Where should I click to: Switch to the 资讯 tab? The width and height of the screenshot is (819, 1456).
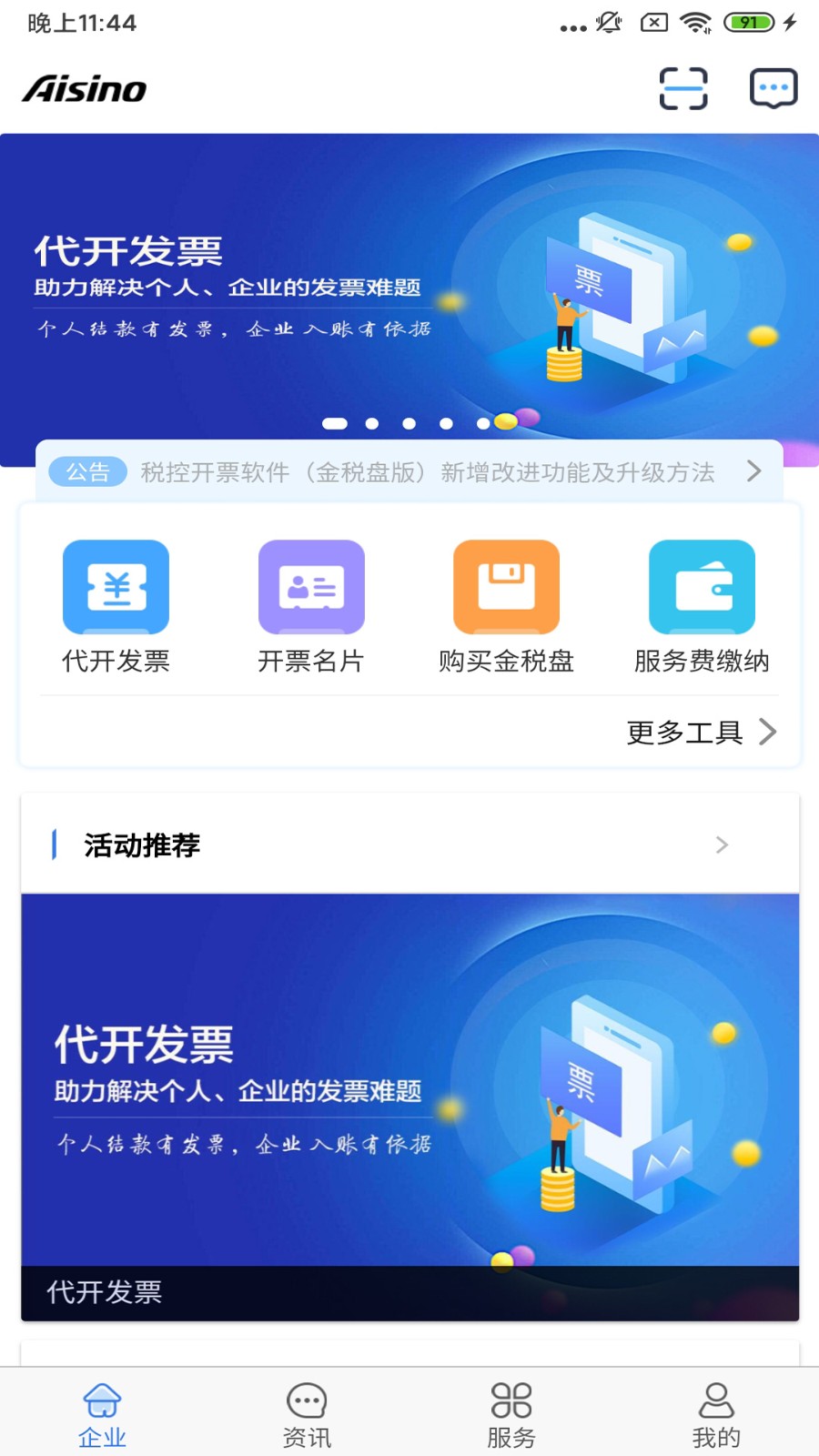(307, 1415)
